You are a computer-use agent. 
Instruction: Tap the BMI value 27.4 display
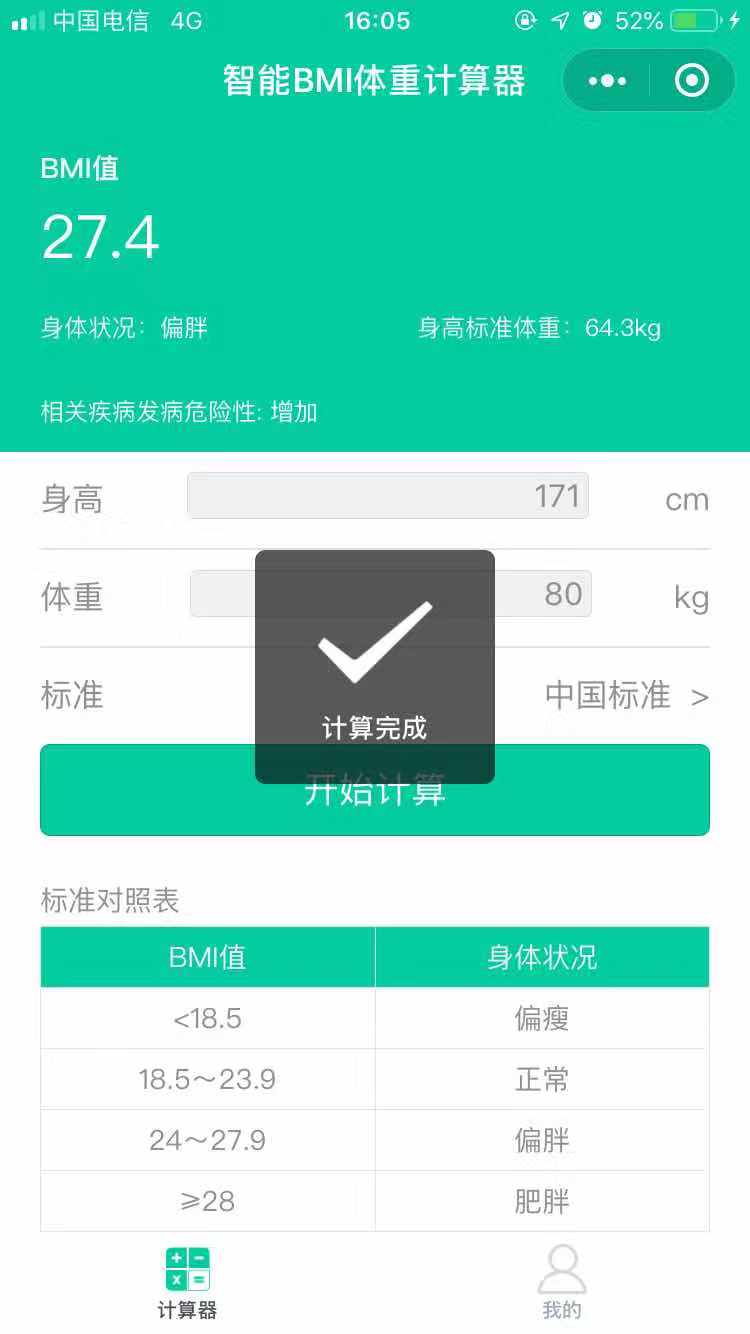(101, 237)
